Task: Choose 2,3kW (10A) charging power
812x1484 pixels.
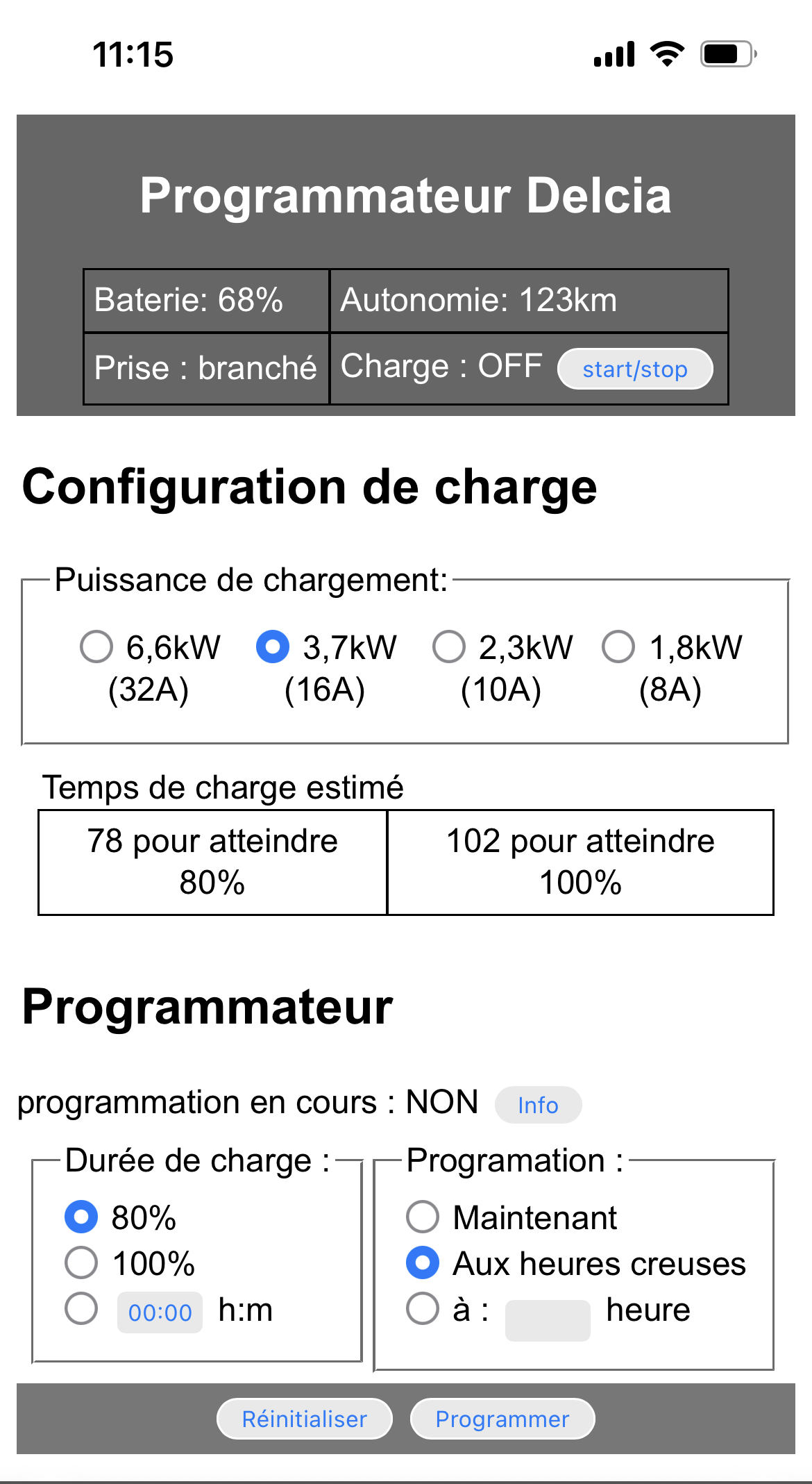Action: pos(449,647)
